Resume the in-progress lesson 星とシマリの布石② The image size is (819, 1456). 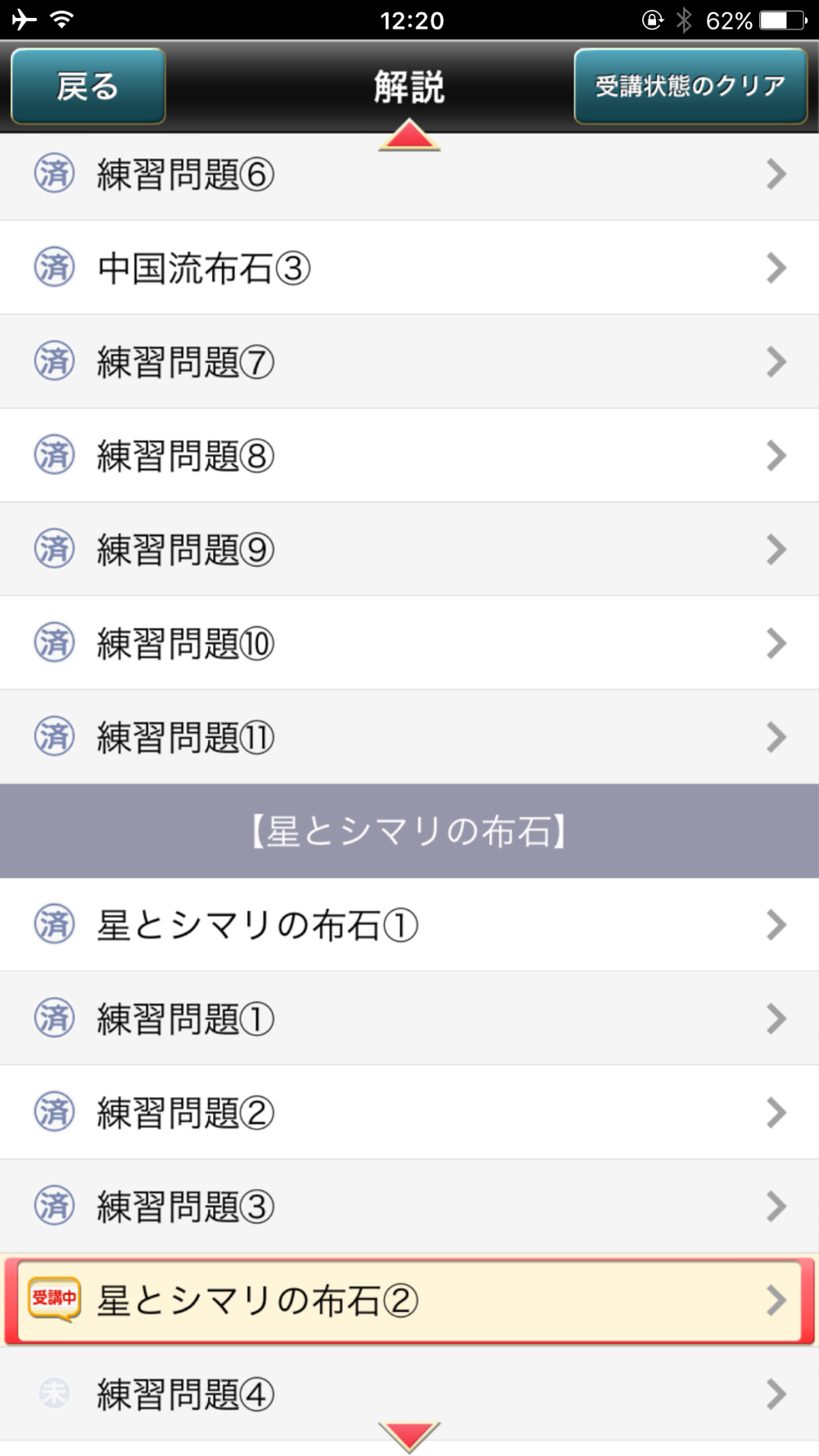(409, 1300)
